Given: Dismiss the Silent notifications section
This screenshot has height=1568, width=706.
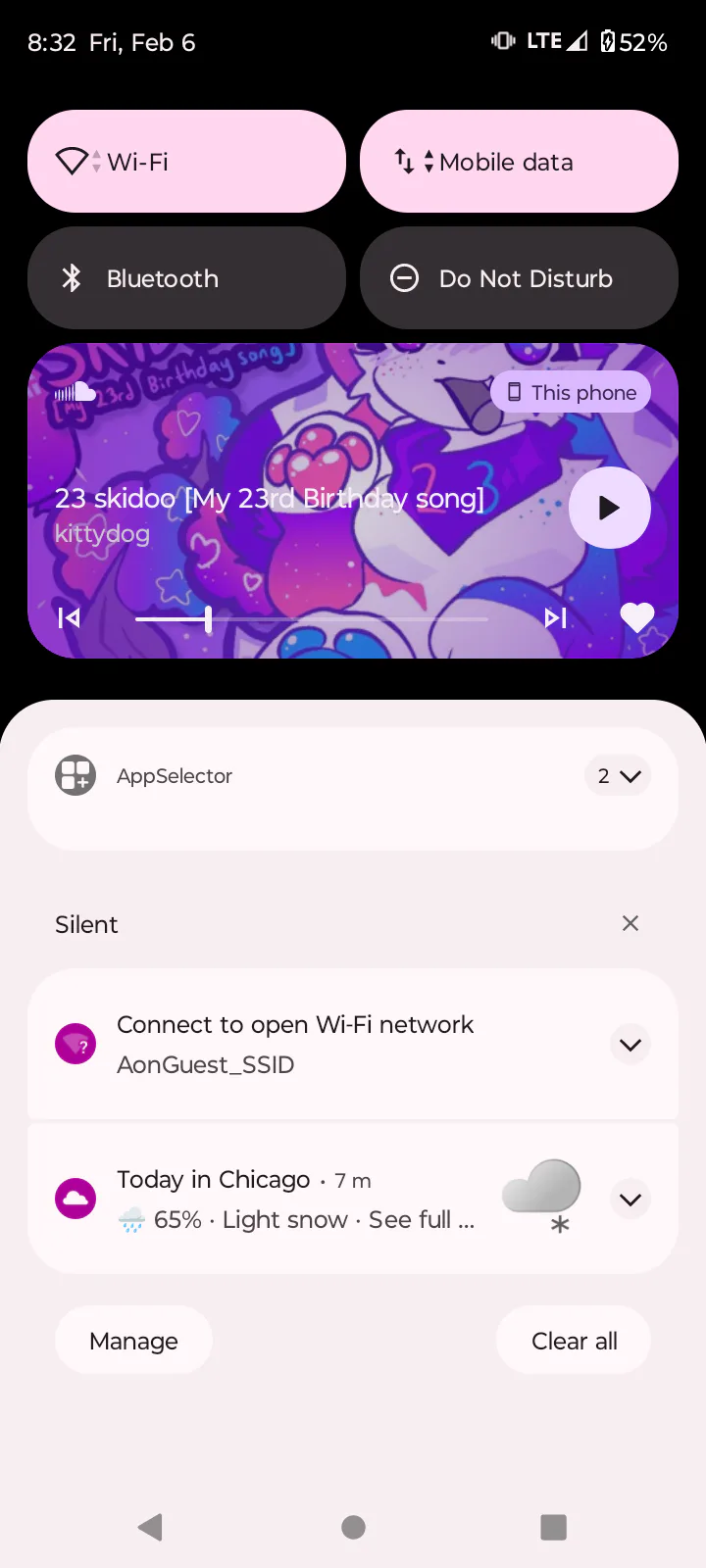Looking at the screenshot, I should (630, 923).
